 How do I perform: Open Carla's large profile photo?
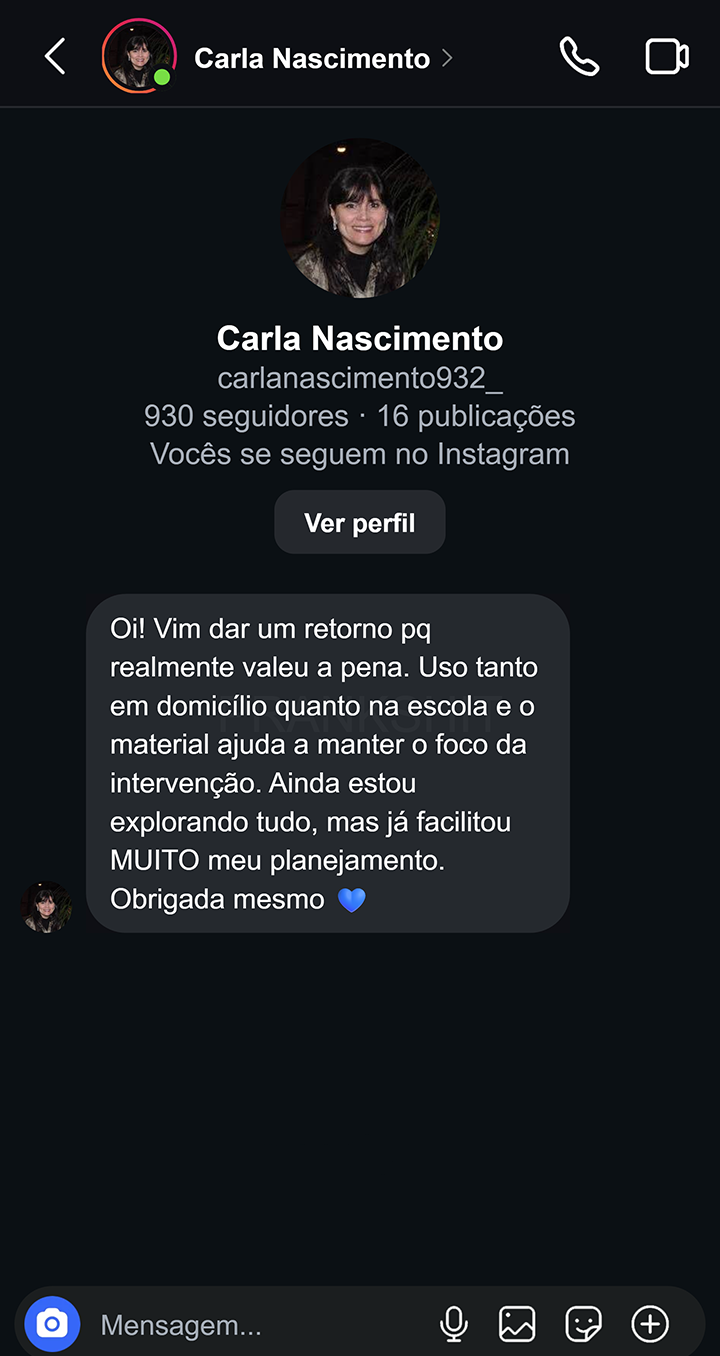360,218
